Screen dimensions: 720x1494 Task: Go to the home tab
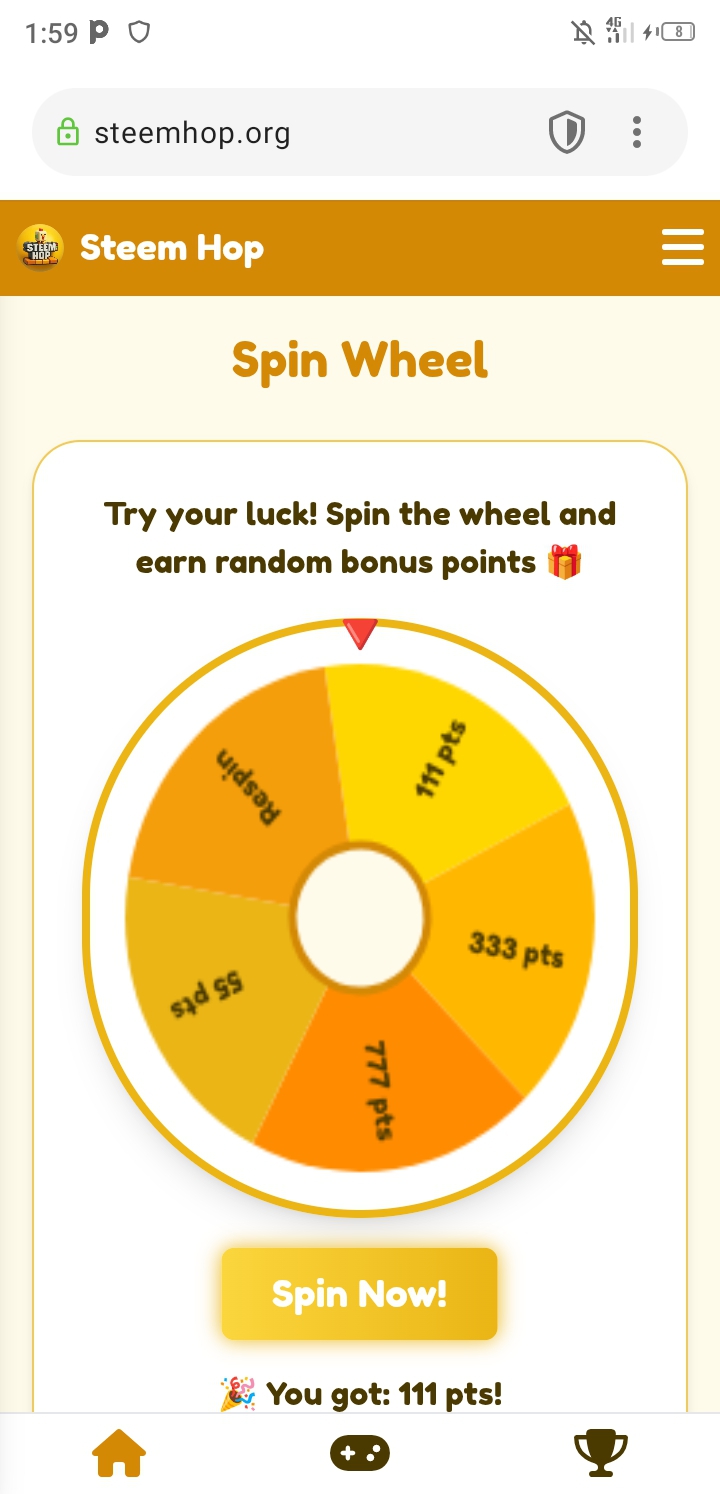click(x=119, y=1454)
